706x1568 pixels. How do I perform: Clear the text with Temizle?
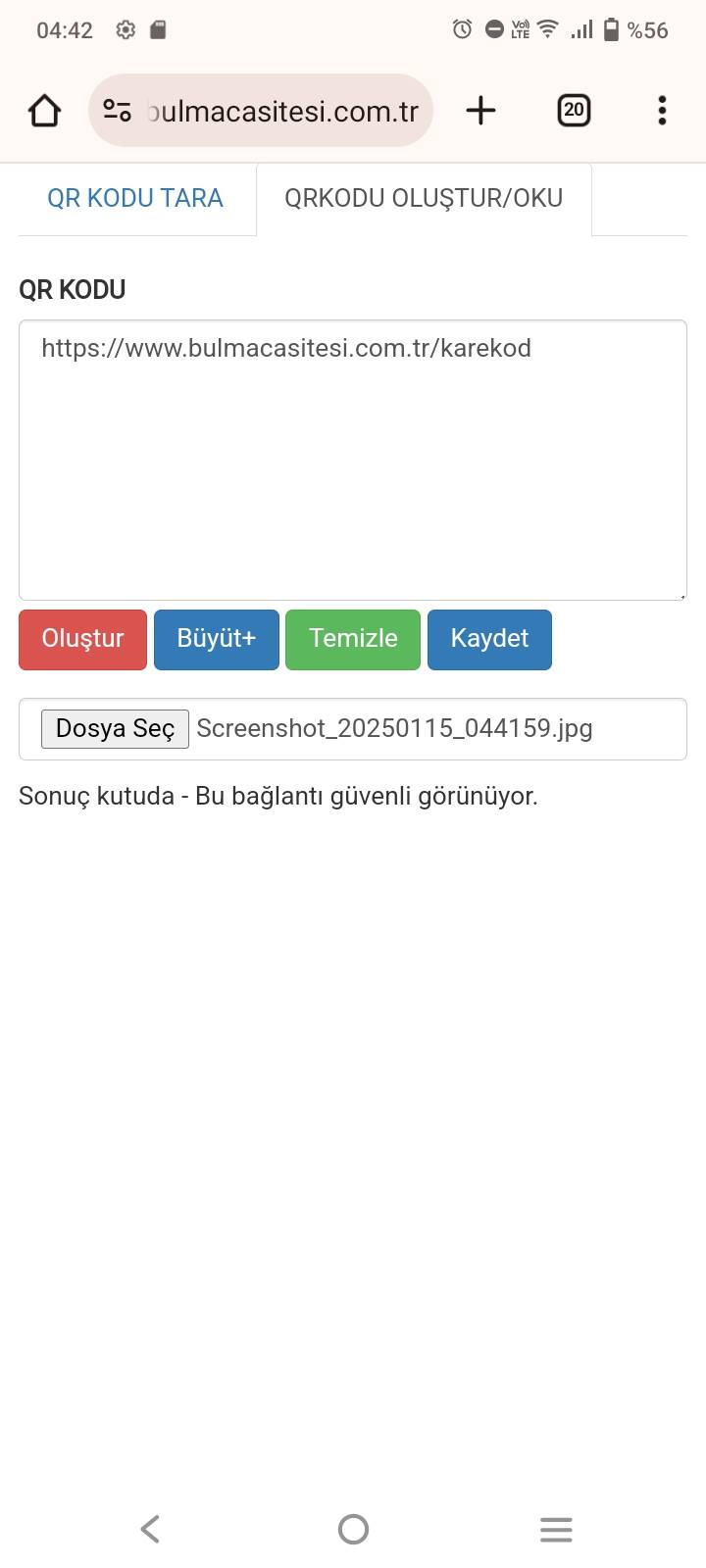point(353,640)
